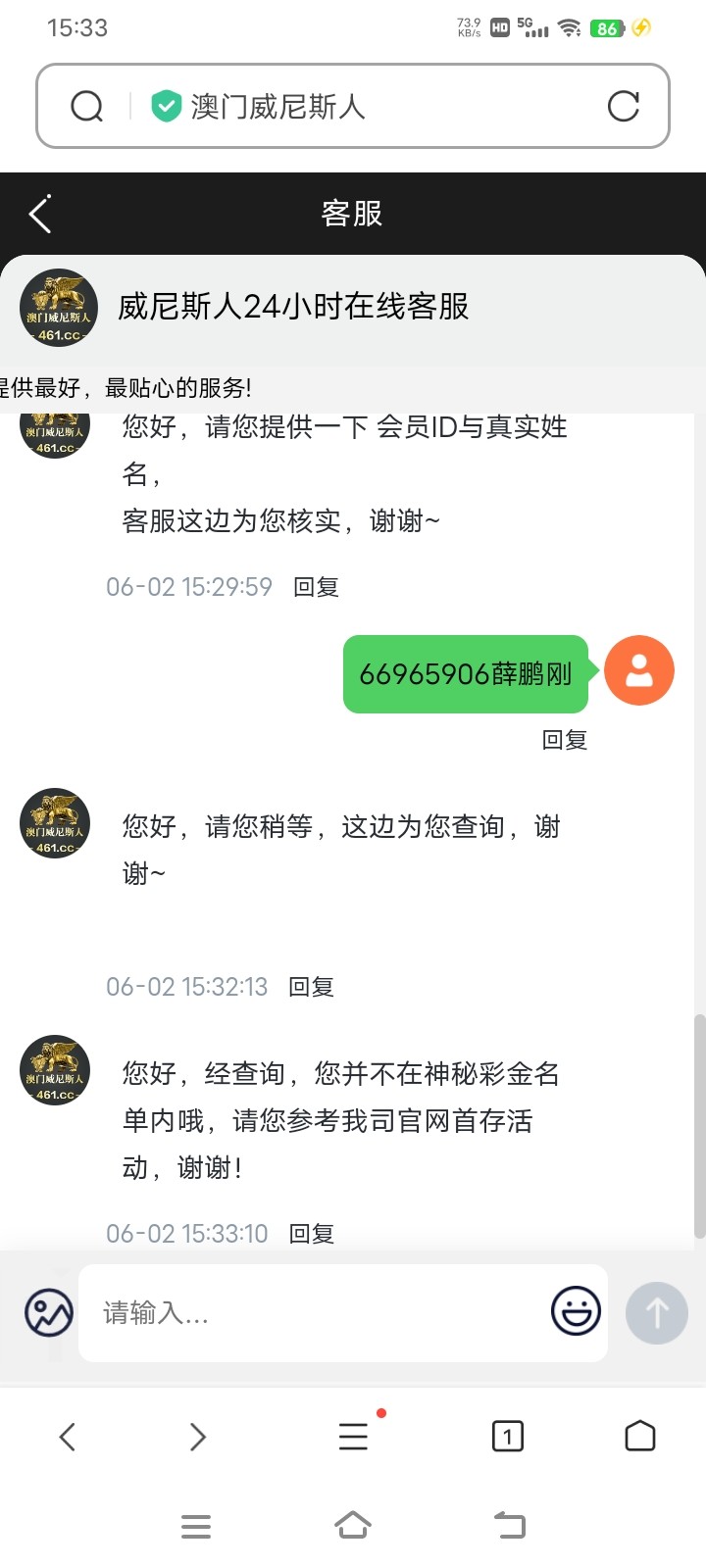Screen dimensions: 706x1568
Task: Go to the previous page in the browser
Action: [x=68, y=1437]
